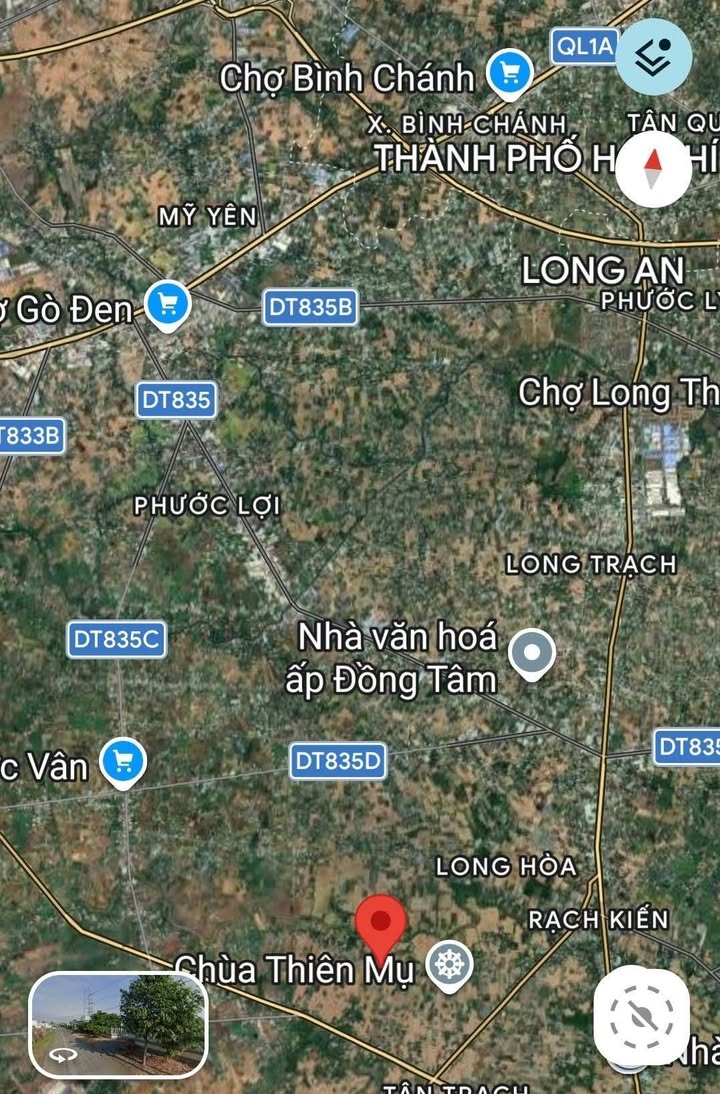Tap the compass to reset north

[653, 169]
